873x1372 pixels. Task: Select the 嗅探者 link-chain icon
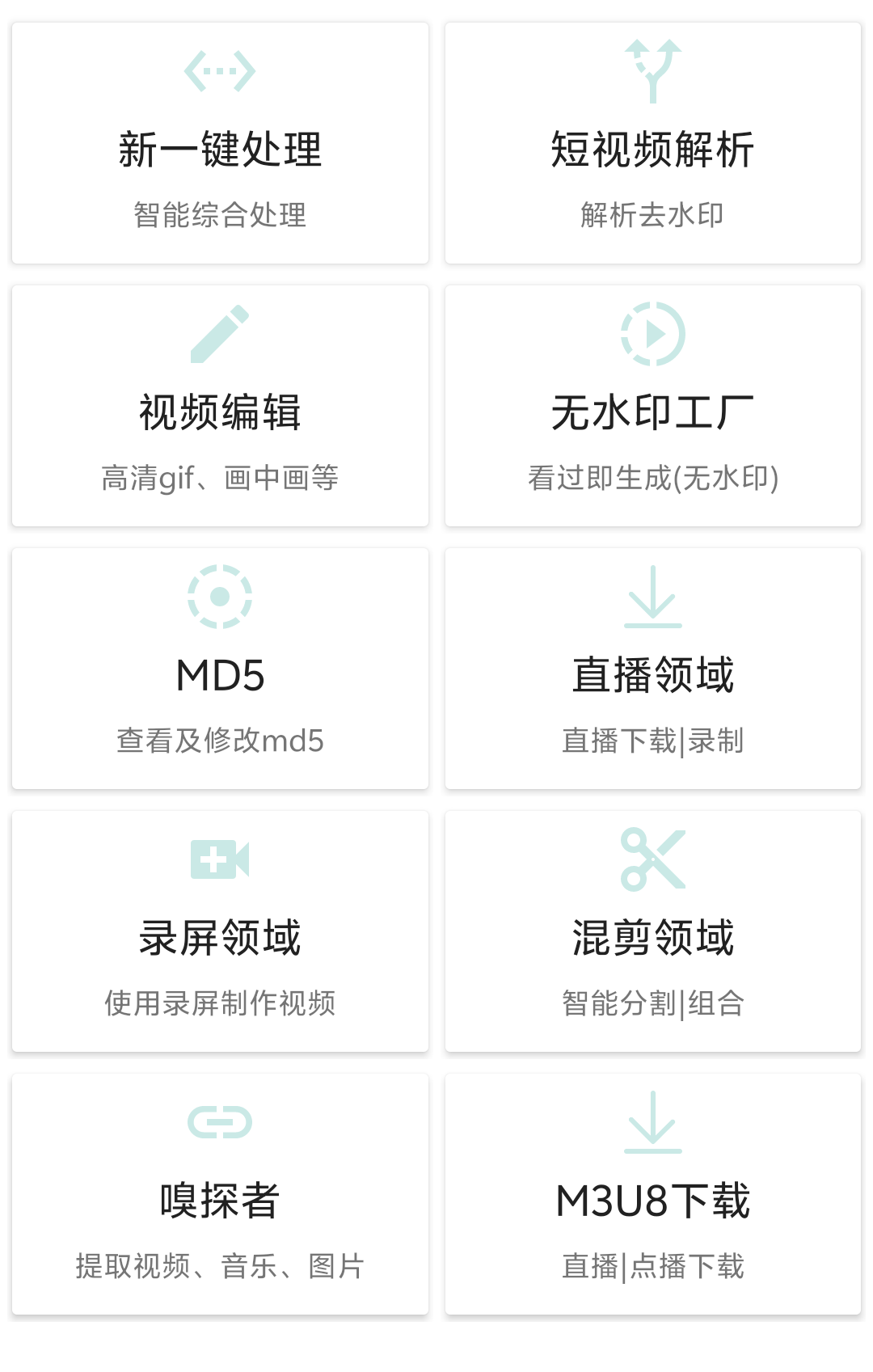(x=219, y=1122)
